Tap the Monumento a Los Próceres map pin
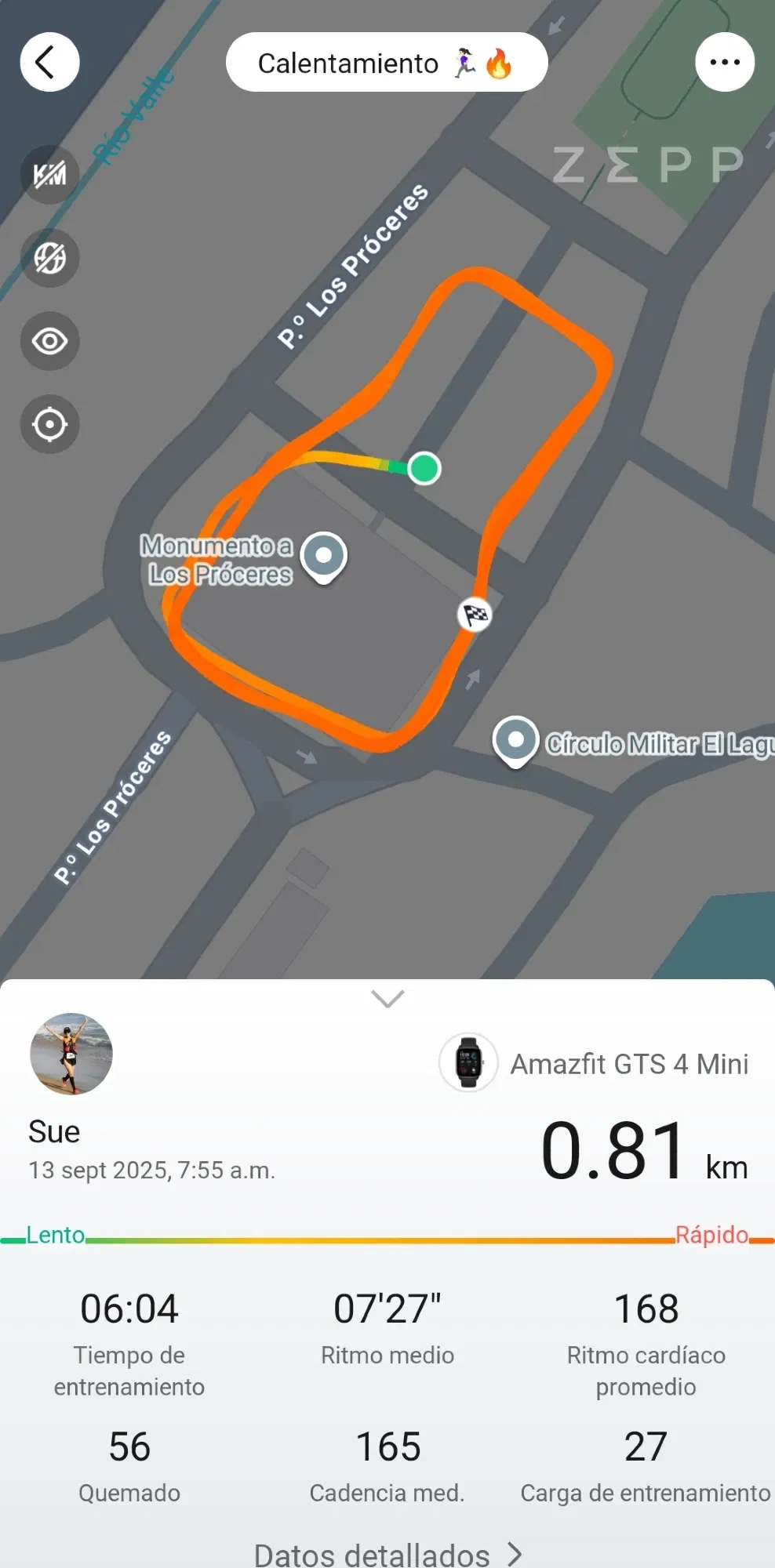Screen dimensions: 775x1568 point(323,556)
